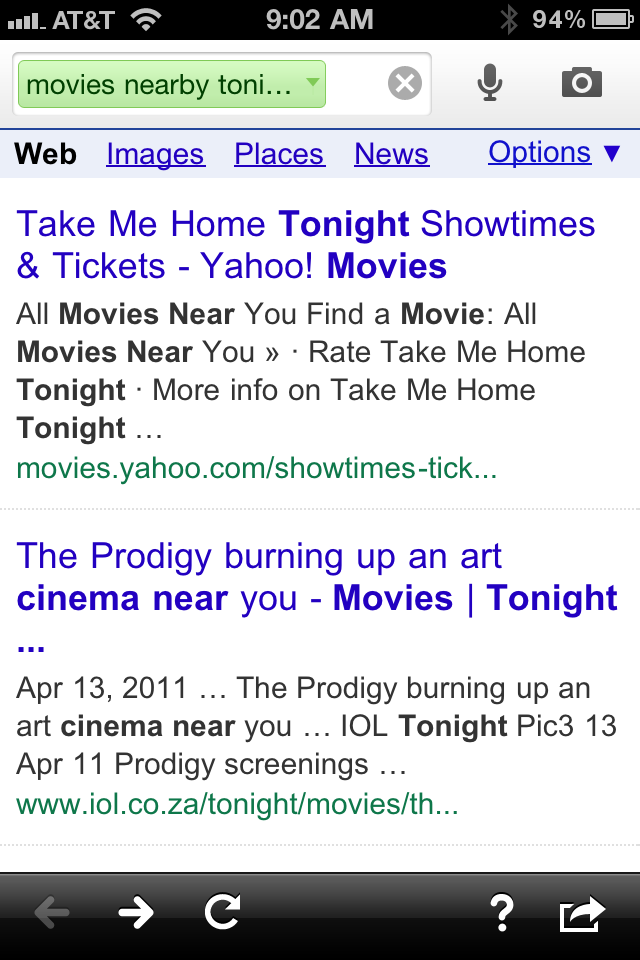This screenshot has height=960, width=640.
Task: Switch to News results
Action: tap(391, 154)
